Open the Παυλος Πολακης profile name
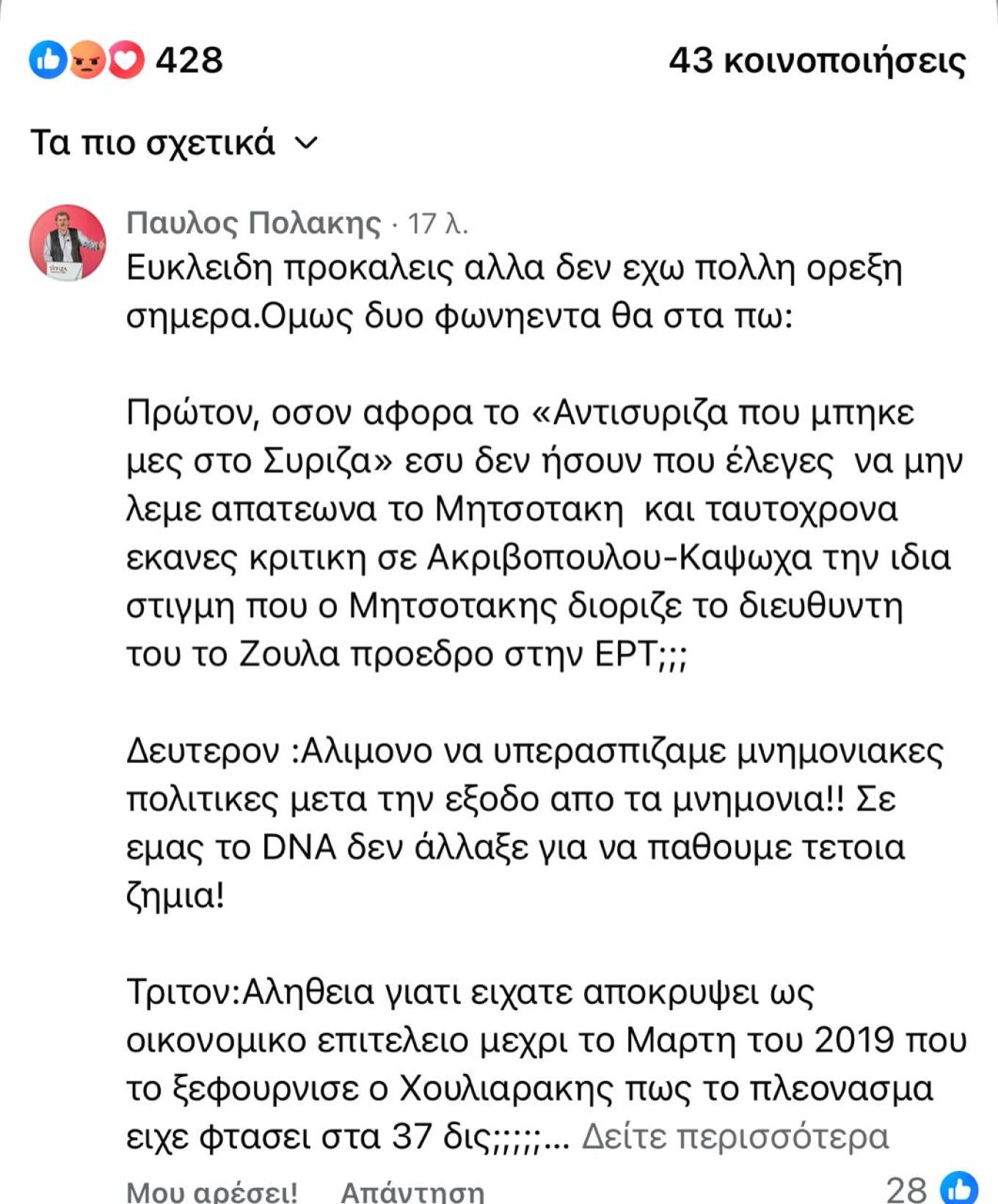 coord(253,222)
